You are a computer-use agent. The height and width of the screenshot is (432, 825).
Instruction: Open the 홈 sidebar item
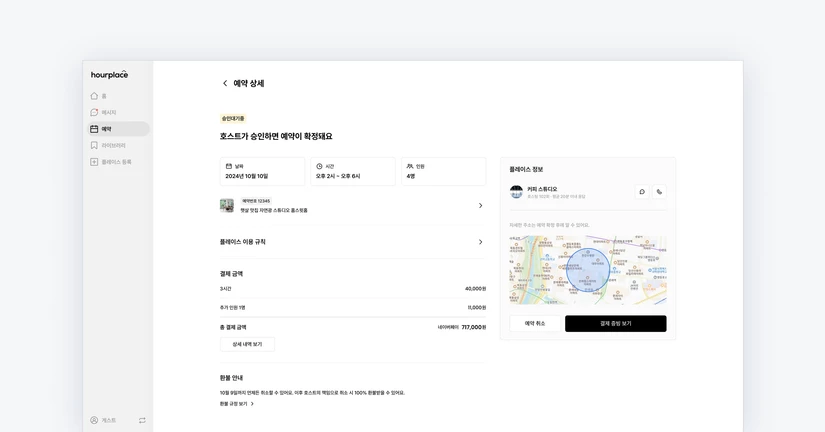point(100,96)
